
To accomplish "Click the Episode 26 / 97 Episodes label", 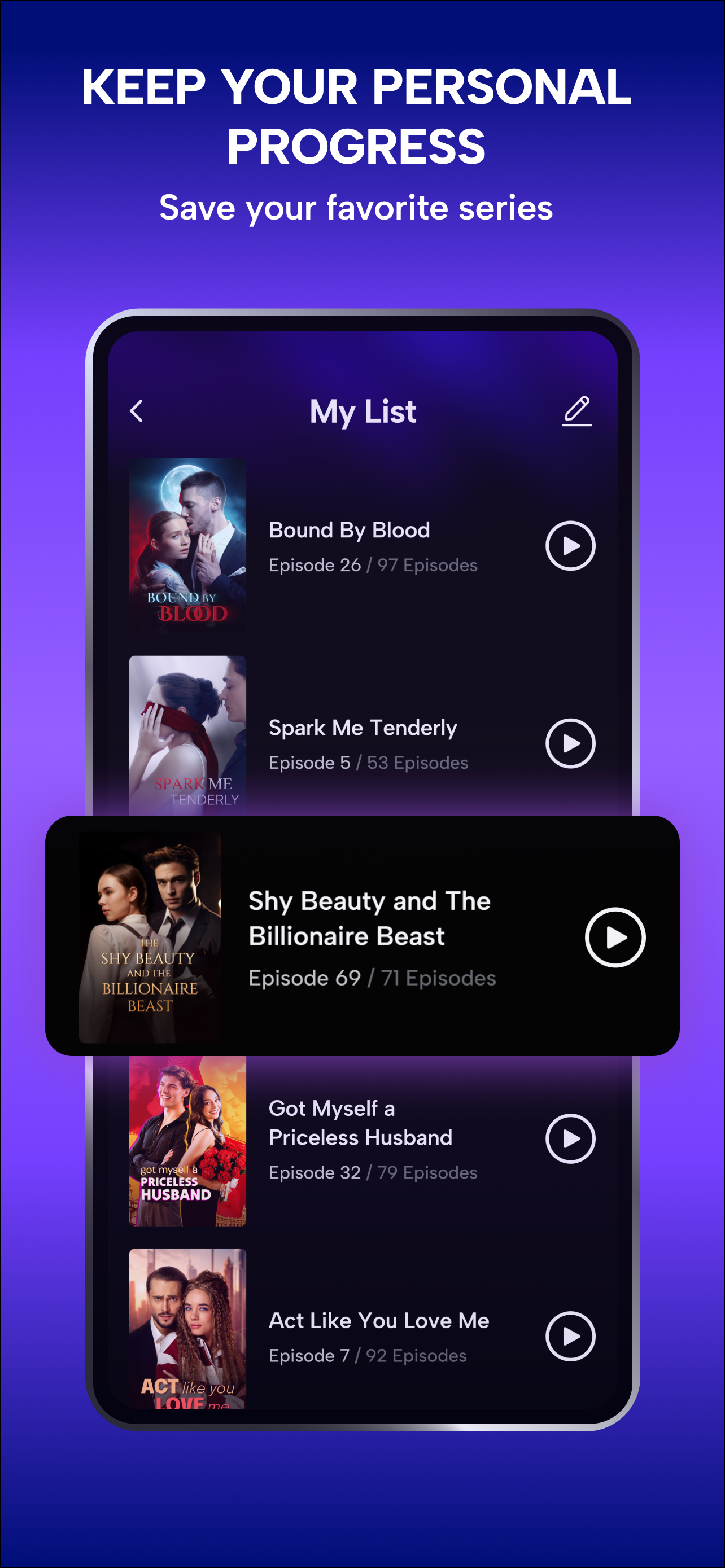I will [x=373, y=565].
